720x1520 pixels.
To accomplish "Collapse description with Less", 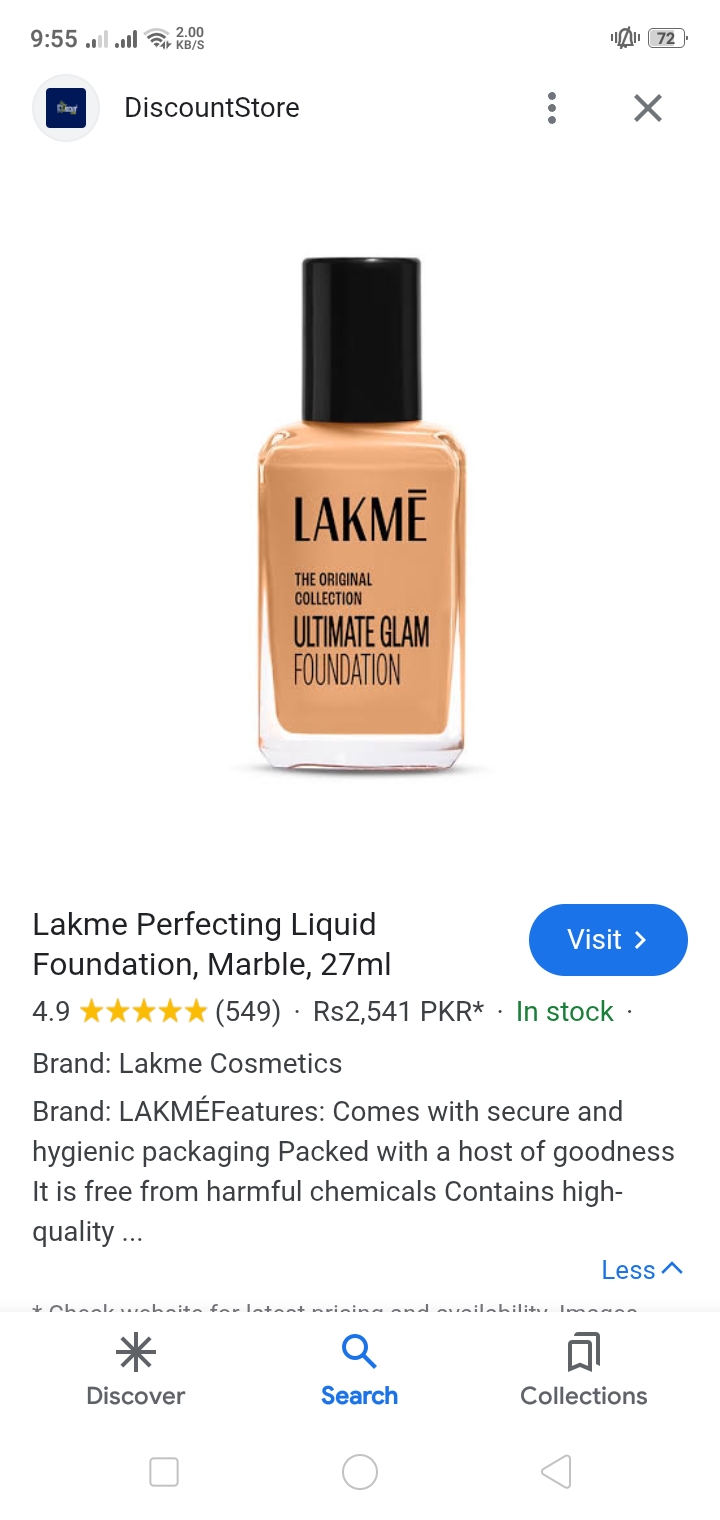I will click(x=641, y=1270).
